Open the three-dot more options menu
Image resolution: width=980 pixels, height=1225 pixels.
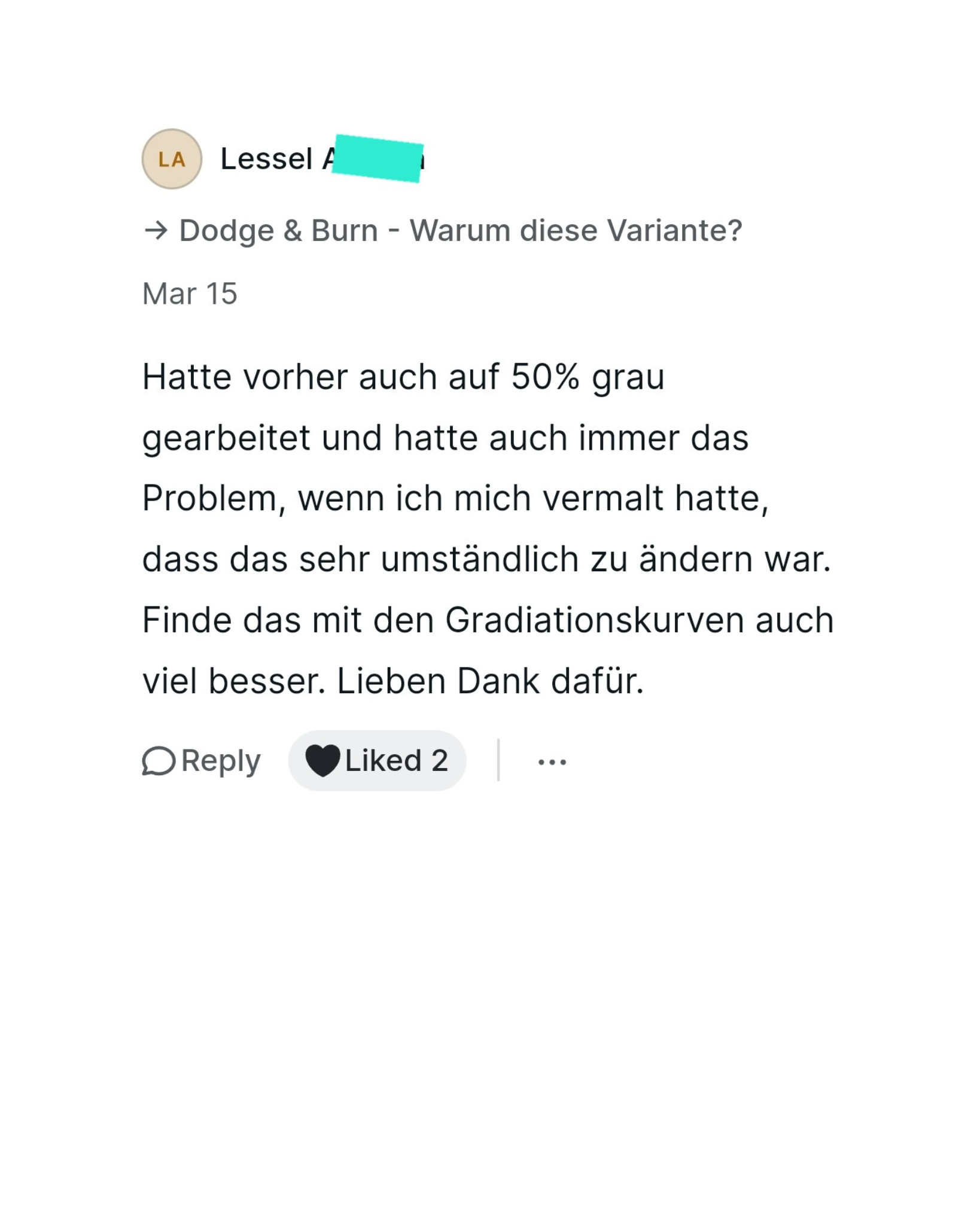(x=552, y=762)
